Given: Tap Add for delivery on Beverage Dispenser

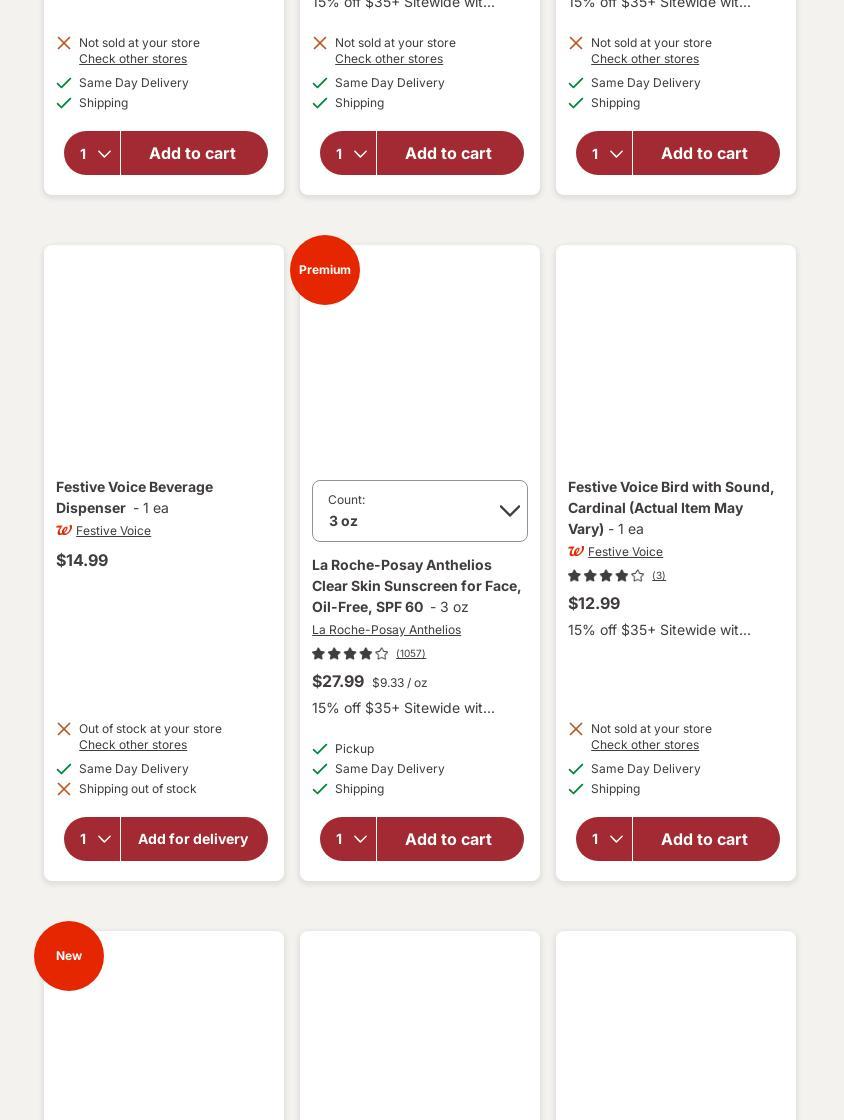Looking at the screenshot, I should 194,839.
